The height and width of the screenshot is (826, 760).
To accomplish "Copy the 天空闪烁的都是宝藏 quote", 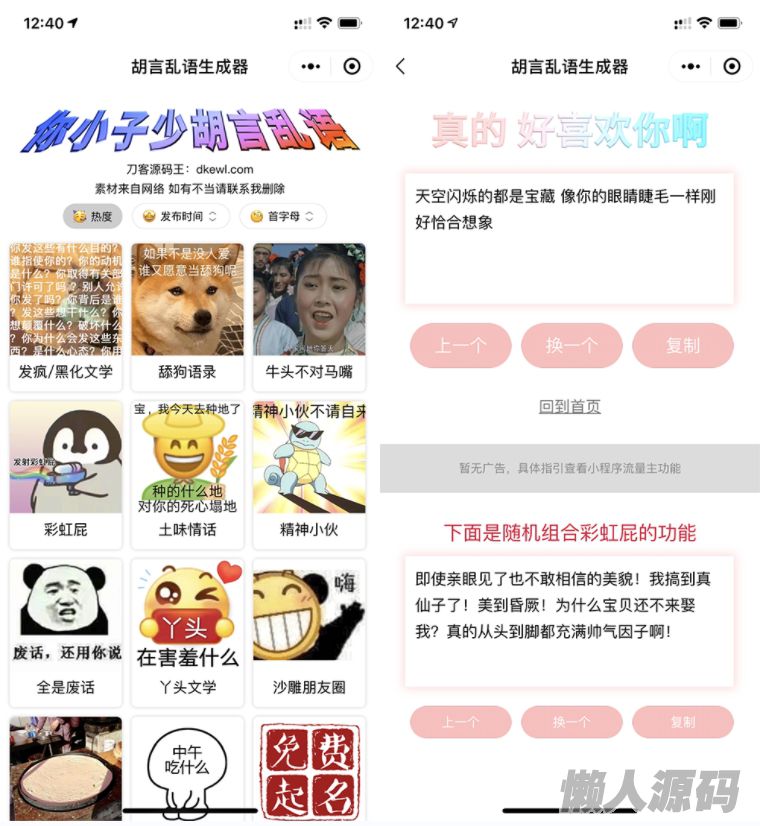I will click(682, 345).
